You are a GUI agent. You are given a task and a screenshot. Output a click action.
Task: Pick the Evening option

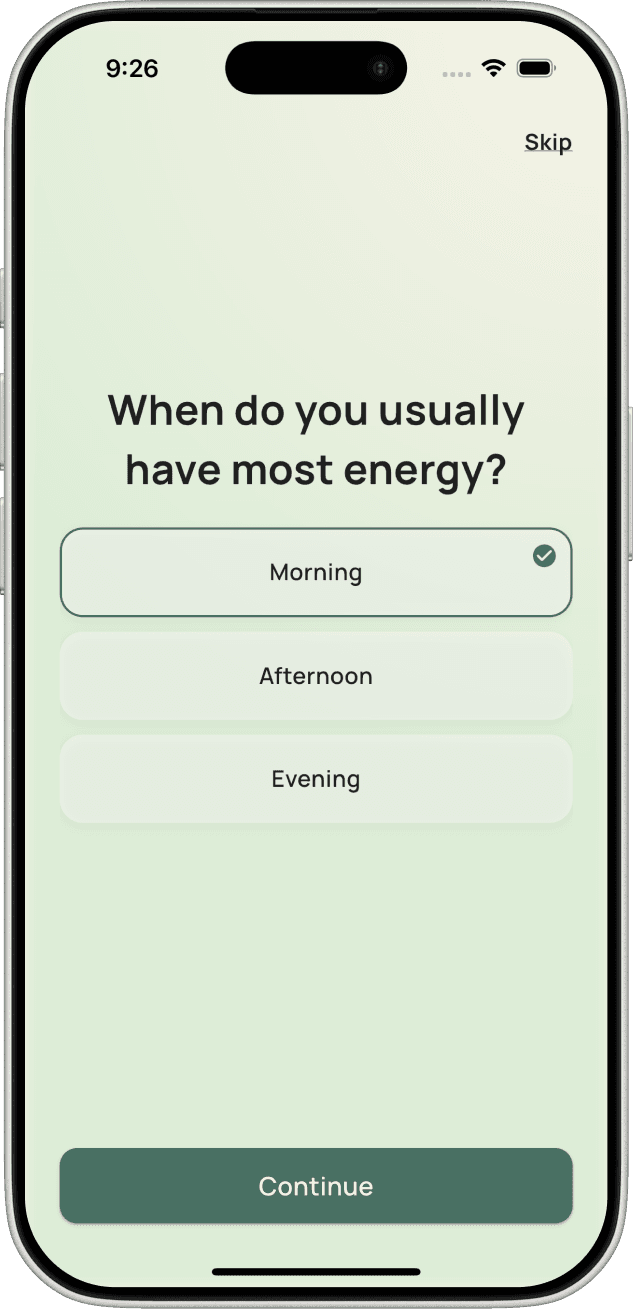coord(316,779)
